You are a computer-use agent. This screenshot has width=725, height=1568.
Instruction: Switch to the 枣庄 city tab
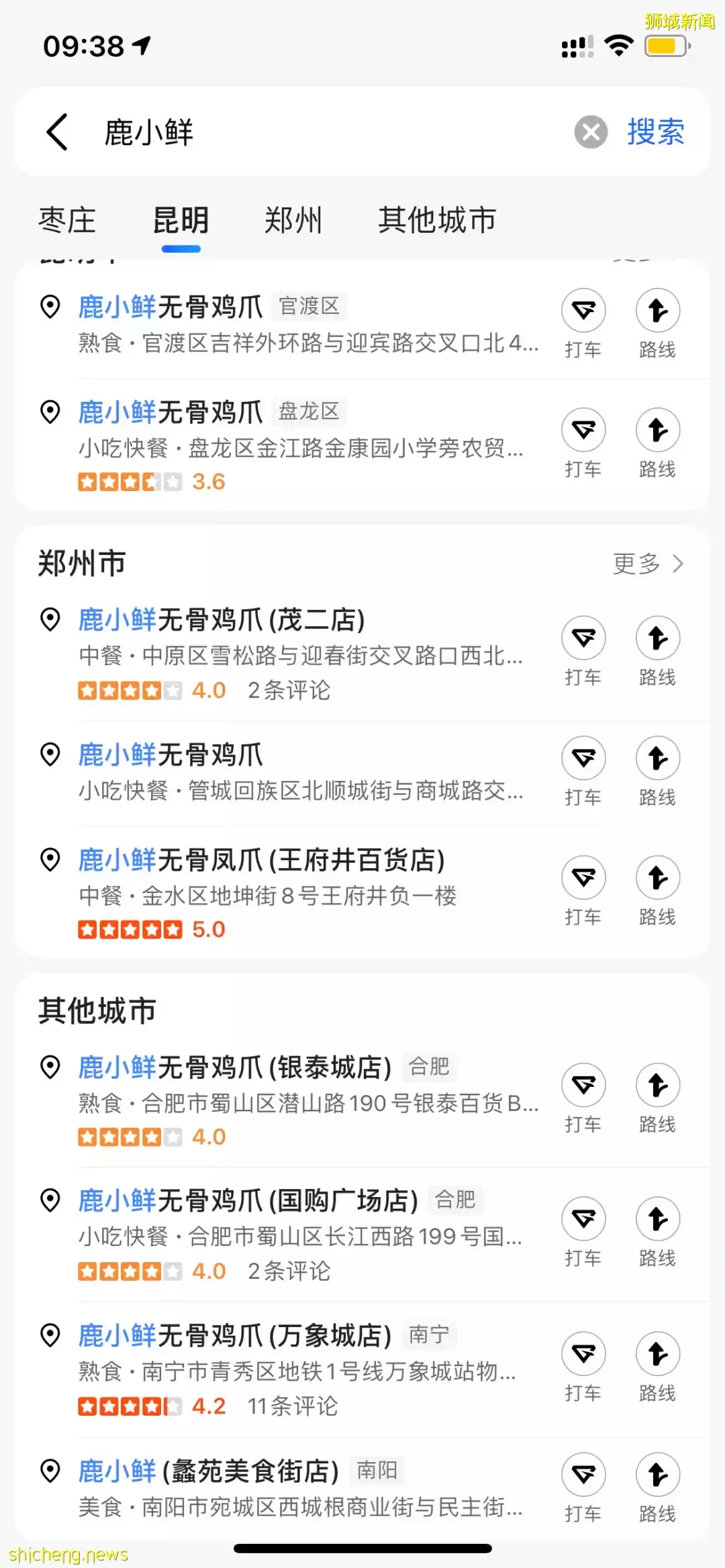pos(67,220)
